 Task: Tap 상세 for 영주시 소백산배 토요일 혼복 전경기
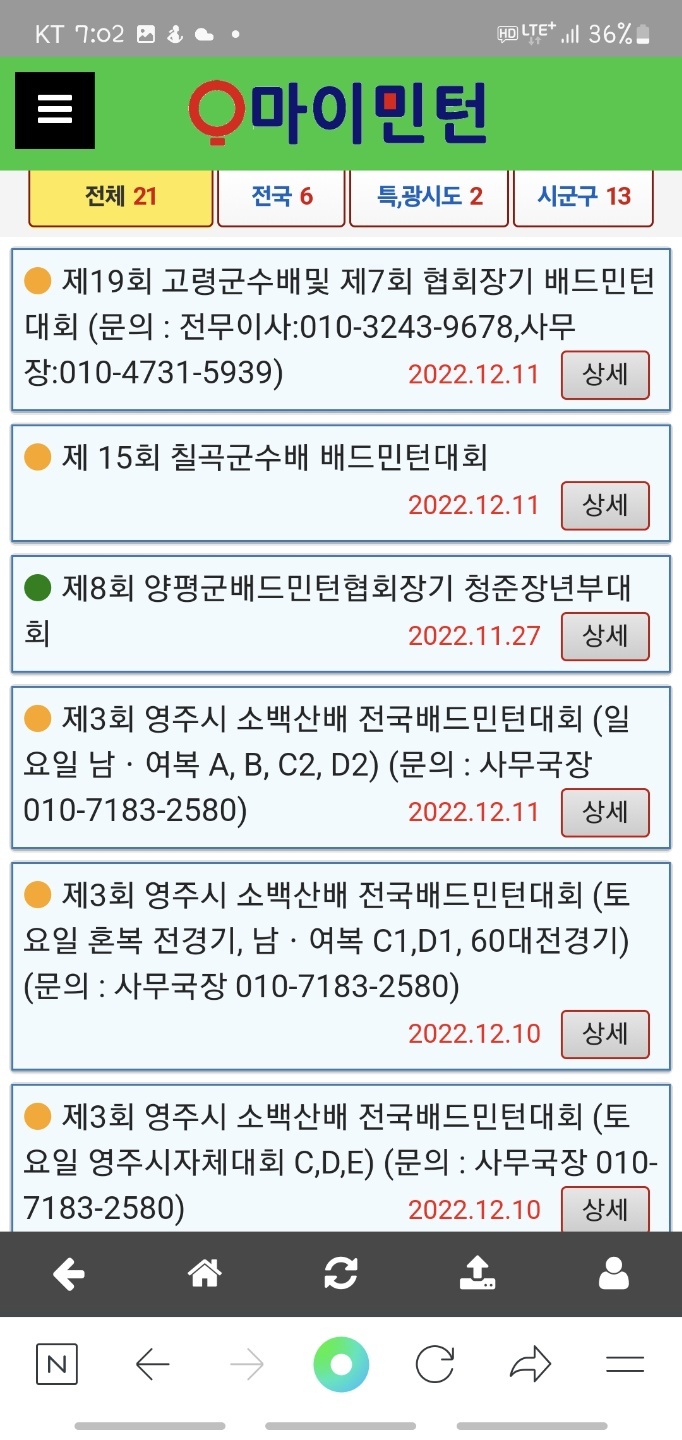(604, 1034)
